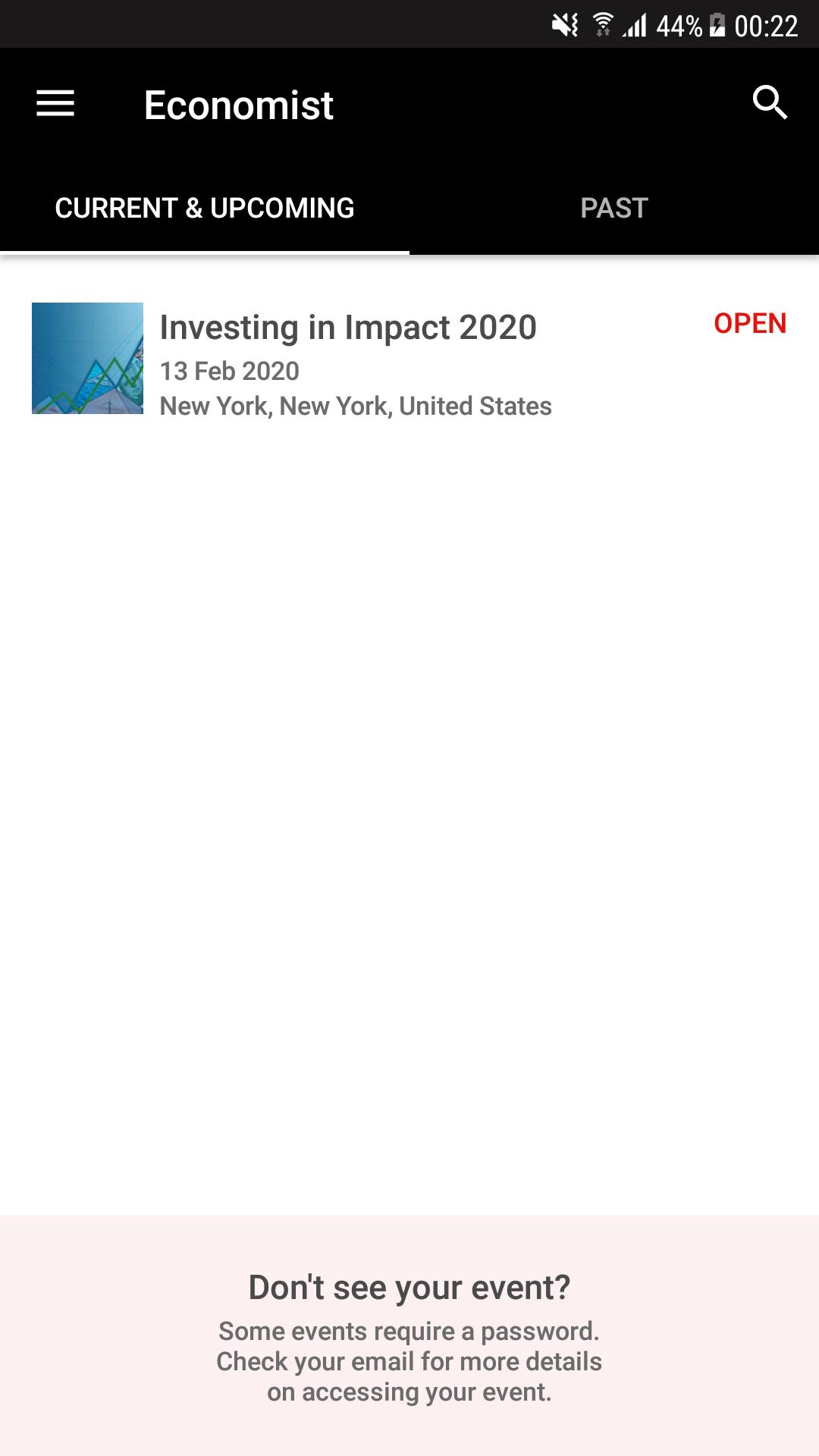Tap the password instructions text
The width and height of the screenshot is (819, 1456).
pyautogui.click(x=409, y=1361)
